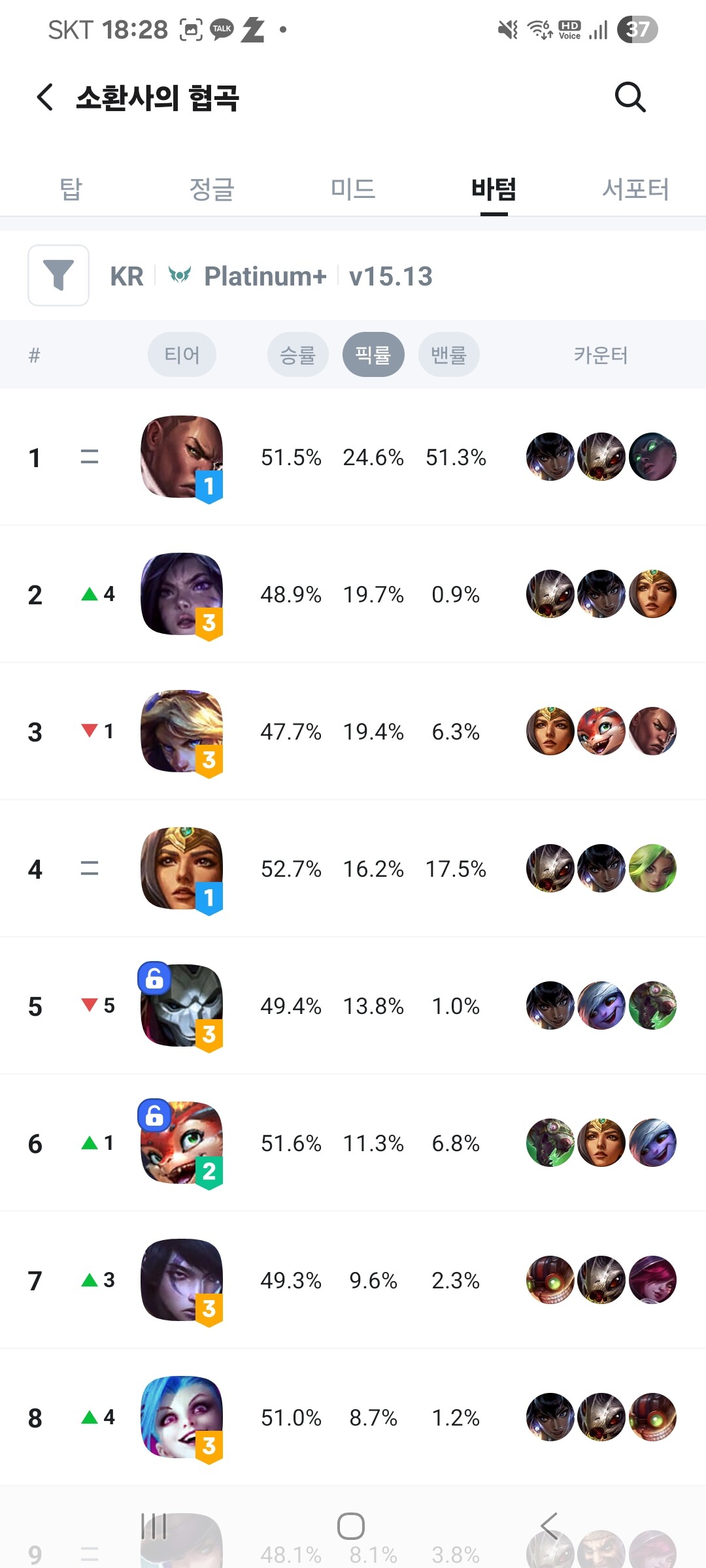Screen dimensions: 706x1568
Task: Switch to the 탑 tab
Action: [71, 189]
